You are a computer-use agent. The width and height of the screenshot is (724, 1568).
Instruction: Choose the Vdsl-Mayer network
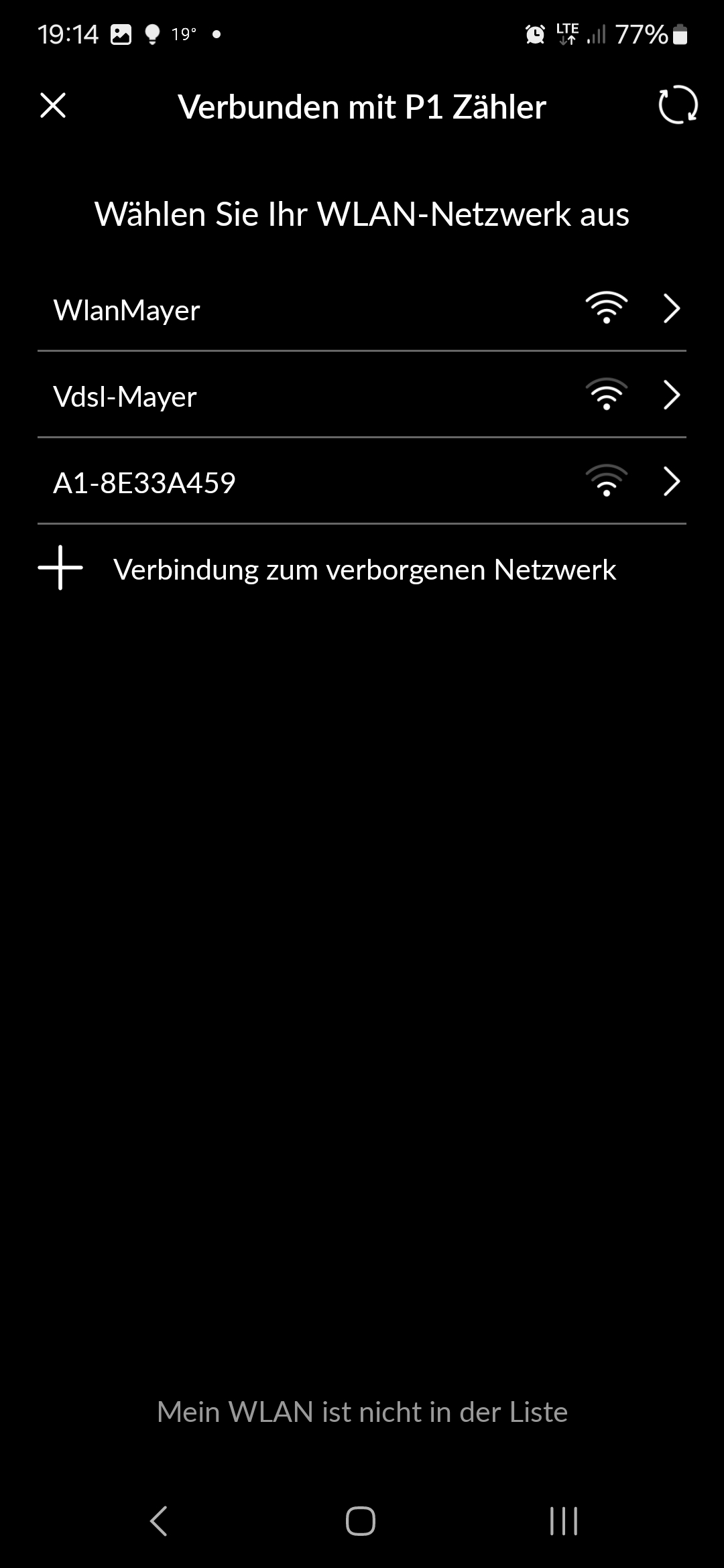click(x=362, y=395)
